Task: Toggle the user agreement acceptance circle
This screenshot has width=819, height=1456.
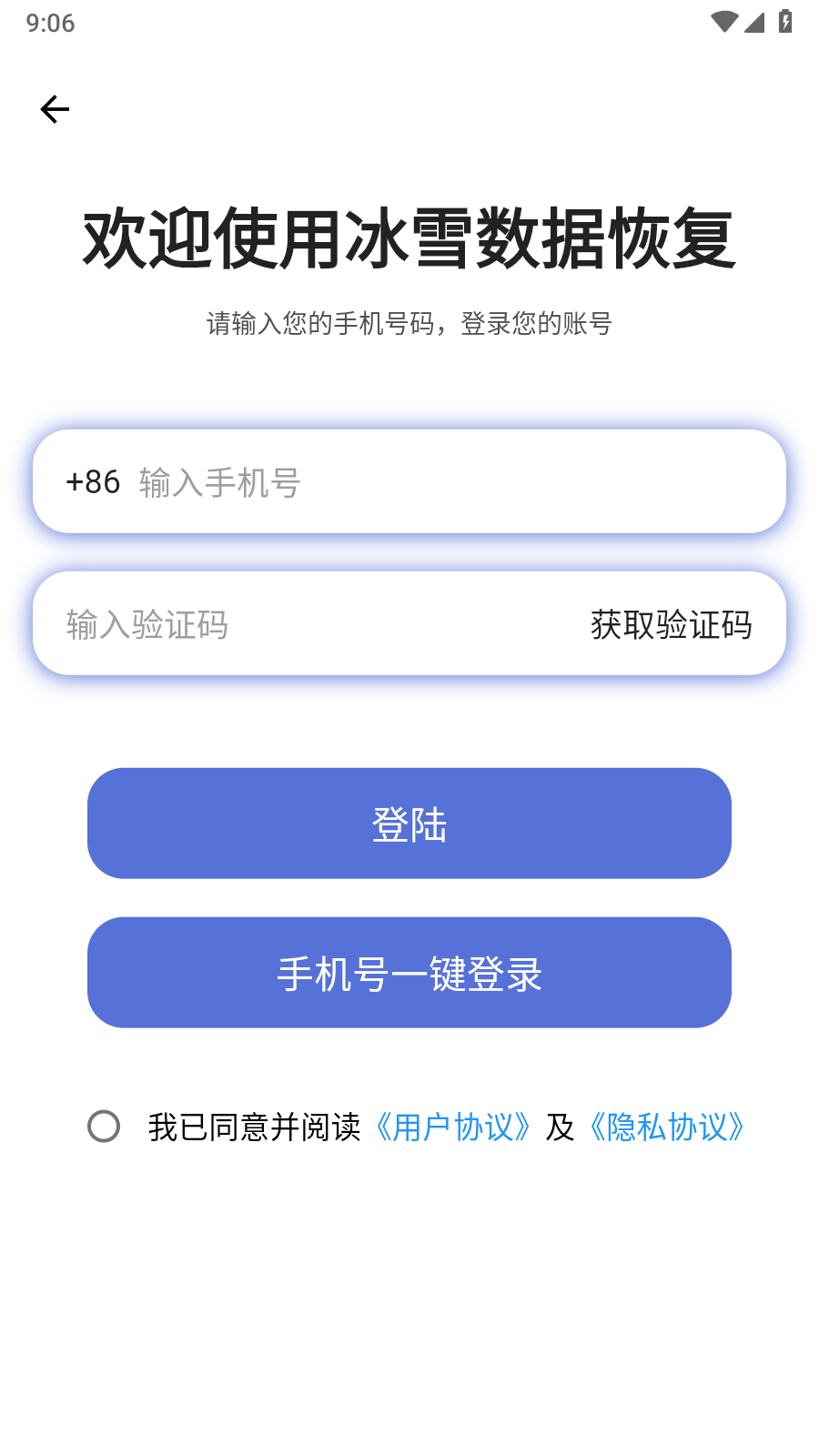Action: click(104, 1127)
